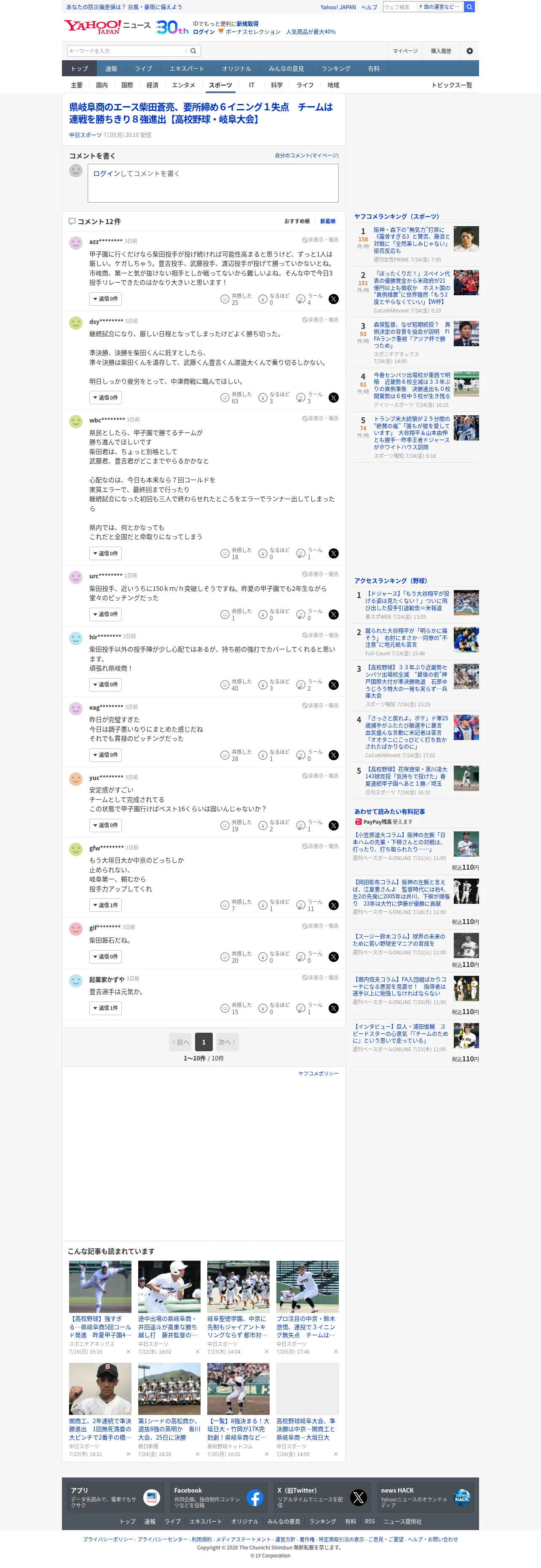The image size is (541, 1568).
Task: Expand replies under azz******** comment
Action: click(105, 299)
